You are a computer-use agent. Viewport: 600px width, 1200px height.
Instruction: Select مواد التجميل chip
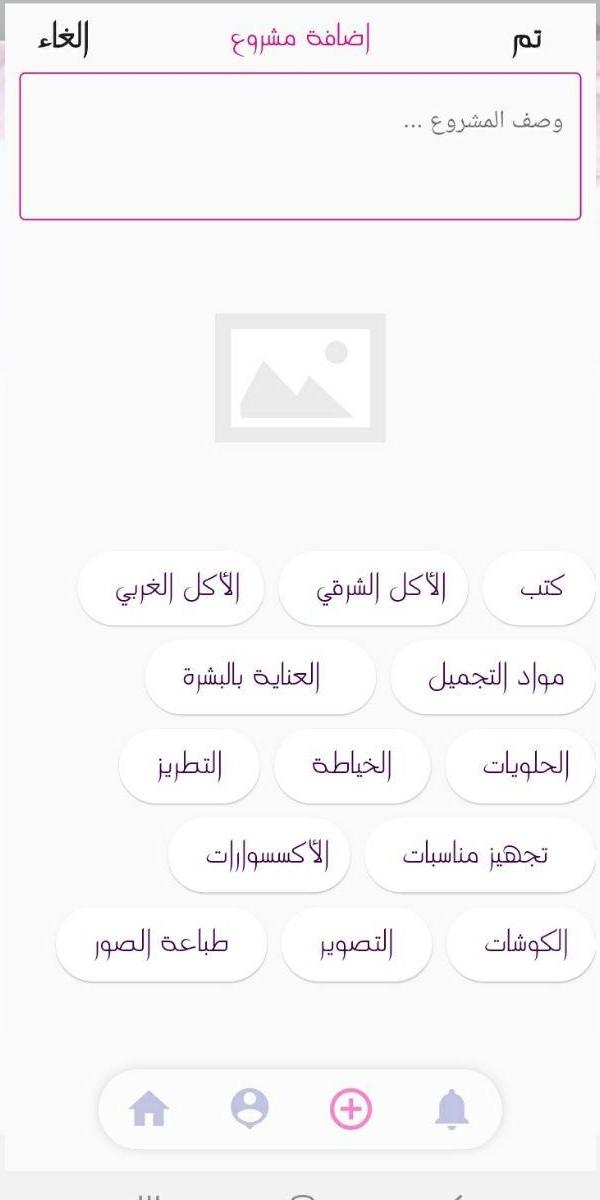493,677
